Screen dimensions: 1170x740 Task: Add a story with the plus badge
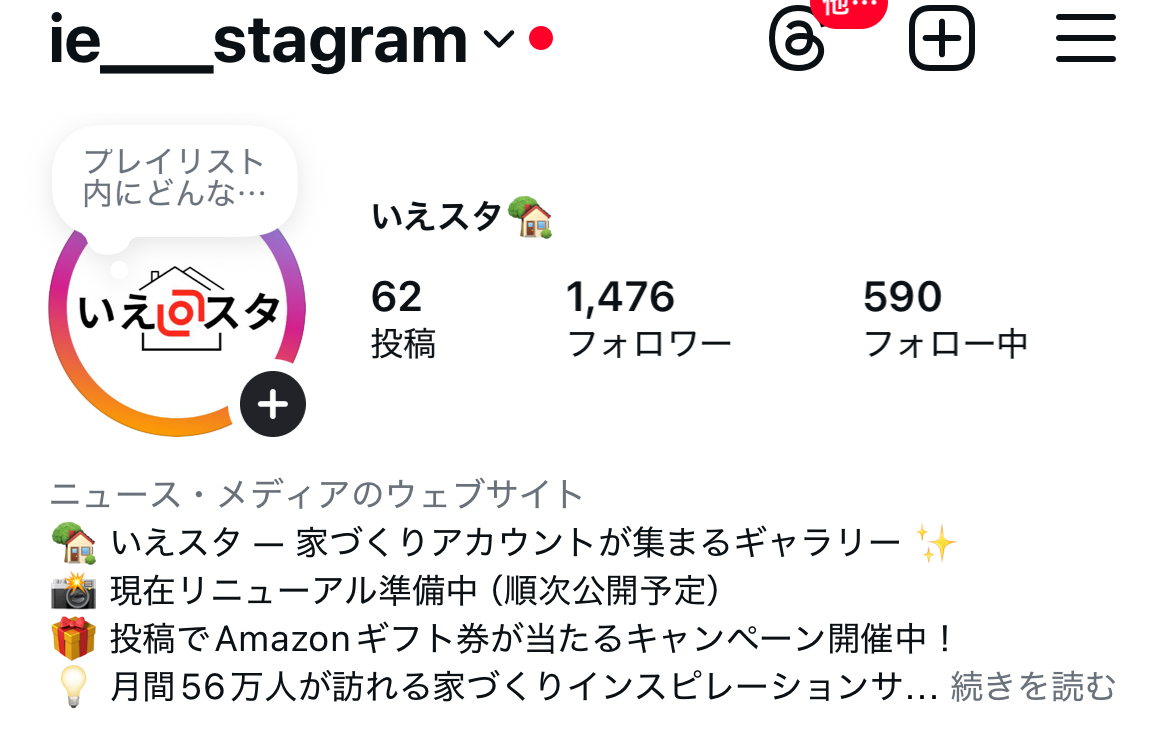point(273,405)
